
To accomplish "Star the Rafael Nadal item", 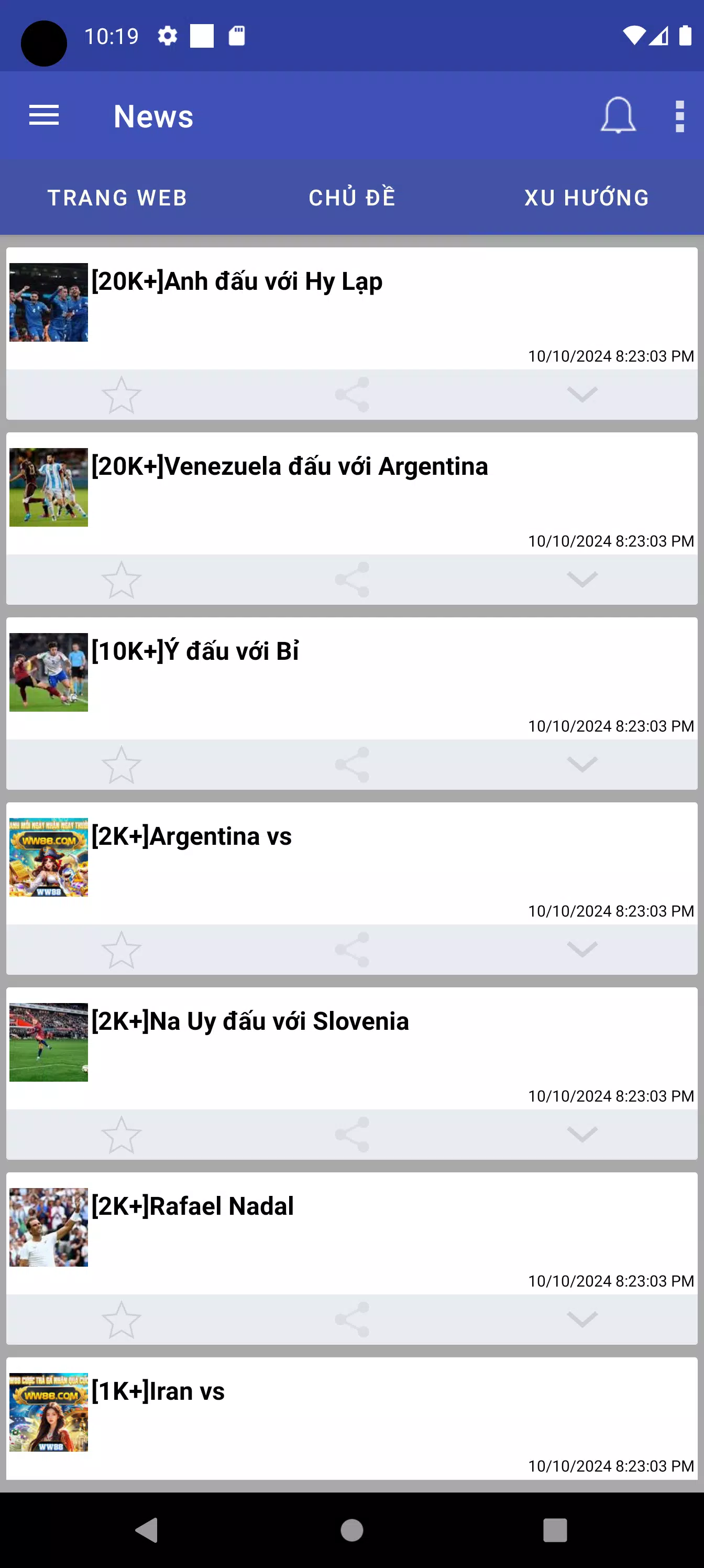I will (x=121, y=1320).
